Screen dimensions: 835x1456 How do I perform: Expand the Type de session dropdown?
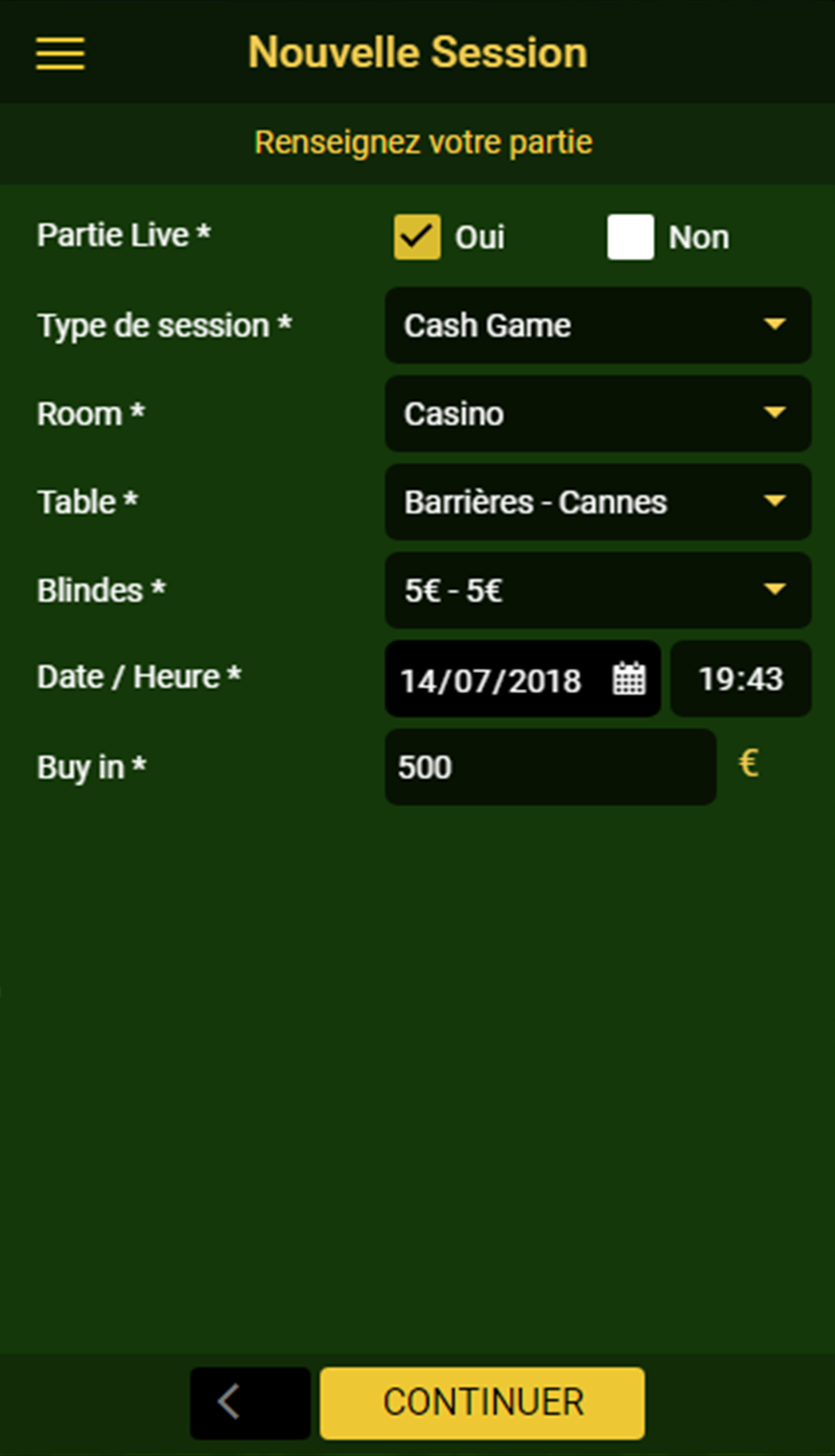598,325
